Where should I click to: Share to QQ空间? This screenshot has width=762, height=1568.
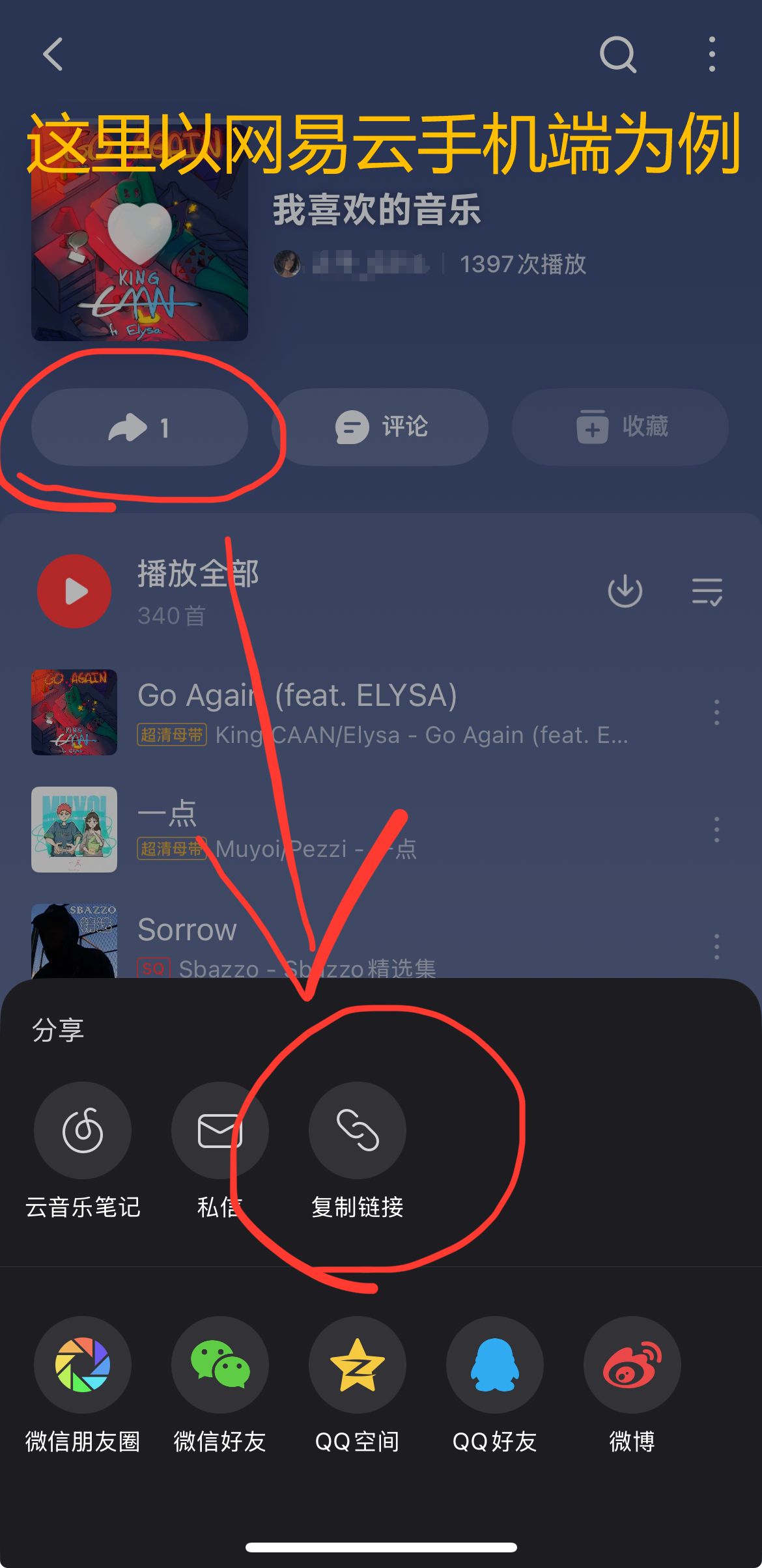(x=357, y=1365)
